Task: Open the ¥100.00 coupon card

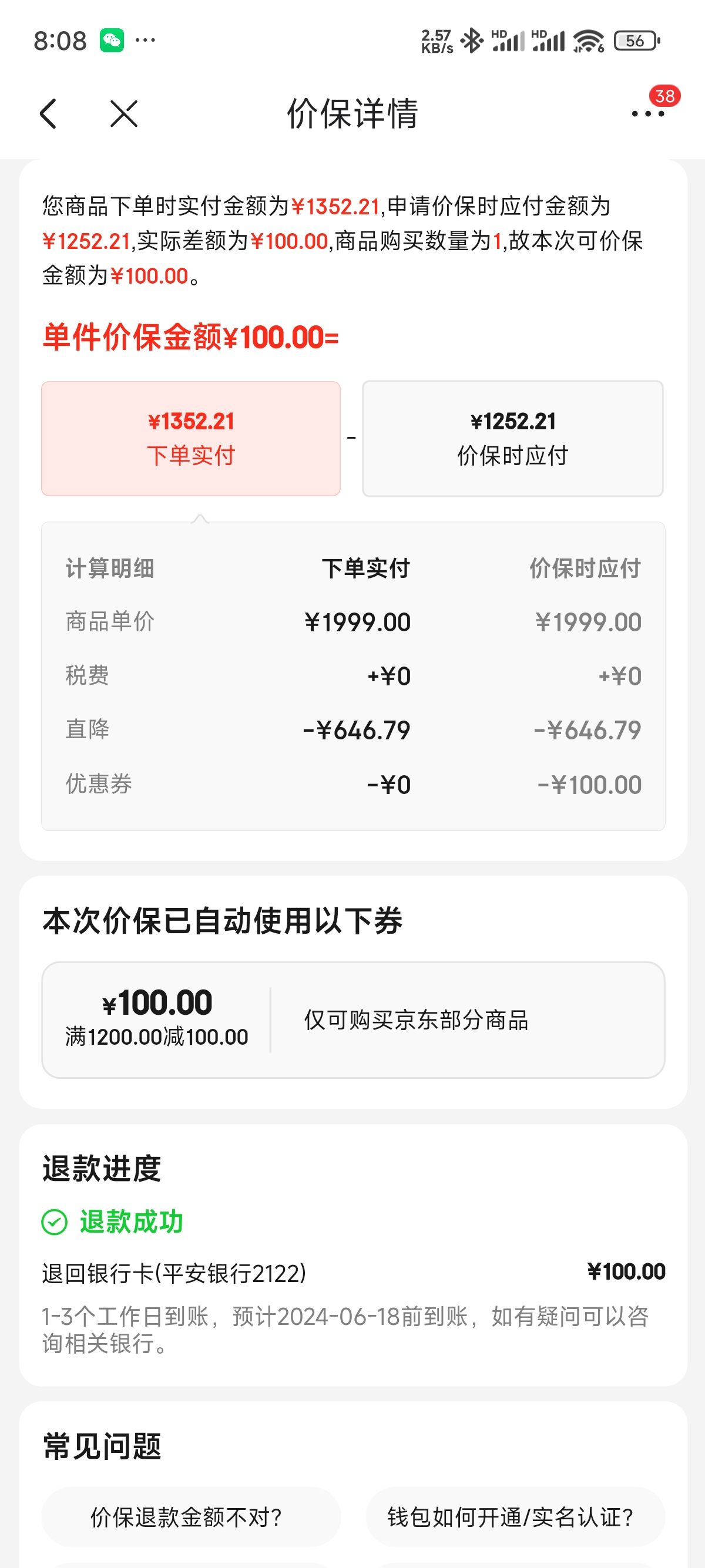Action: 353,1019
